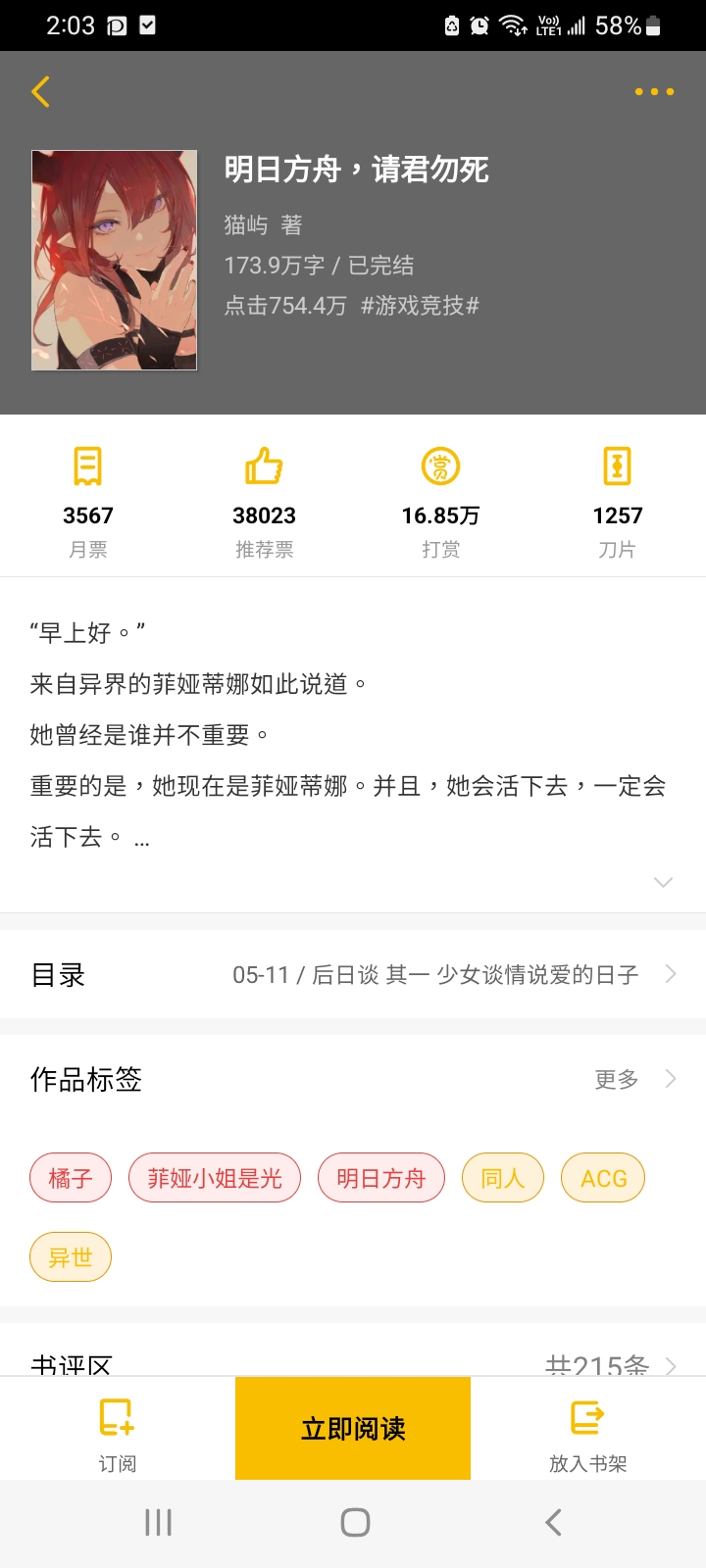Select the 明日方舟 tag
The image size is (706, 1568).
coord(380,1177)
